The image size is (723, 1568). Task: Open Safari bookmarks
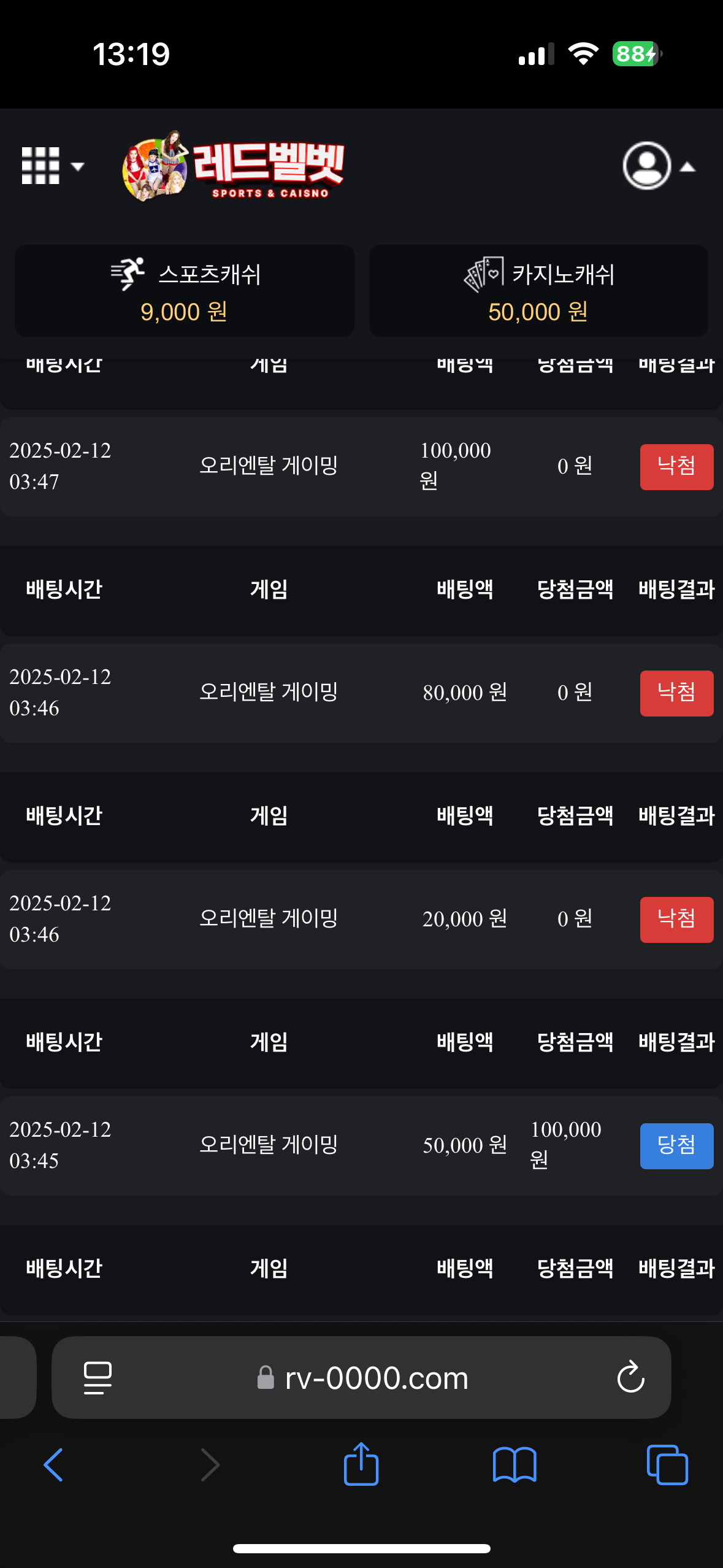[515, 1464]
